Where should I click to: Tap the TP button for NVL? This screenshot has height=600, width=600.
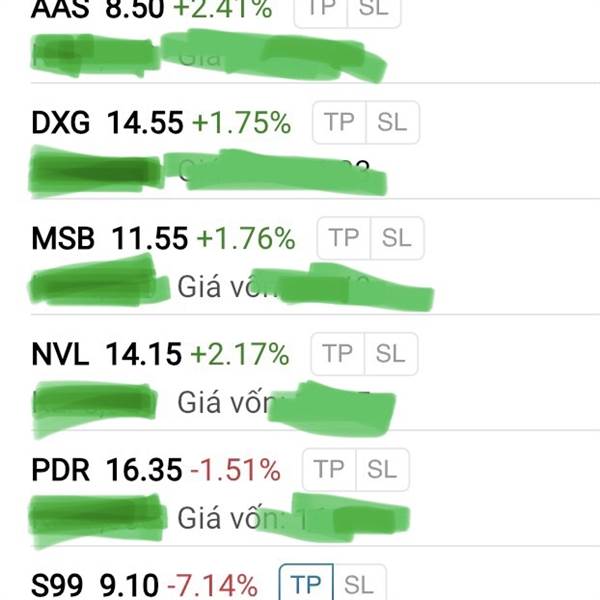pos(338,353)
